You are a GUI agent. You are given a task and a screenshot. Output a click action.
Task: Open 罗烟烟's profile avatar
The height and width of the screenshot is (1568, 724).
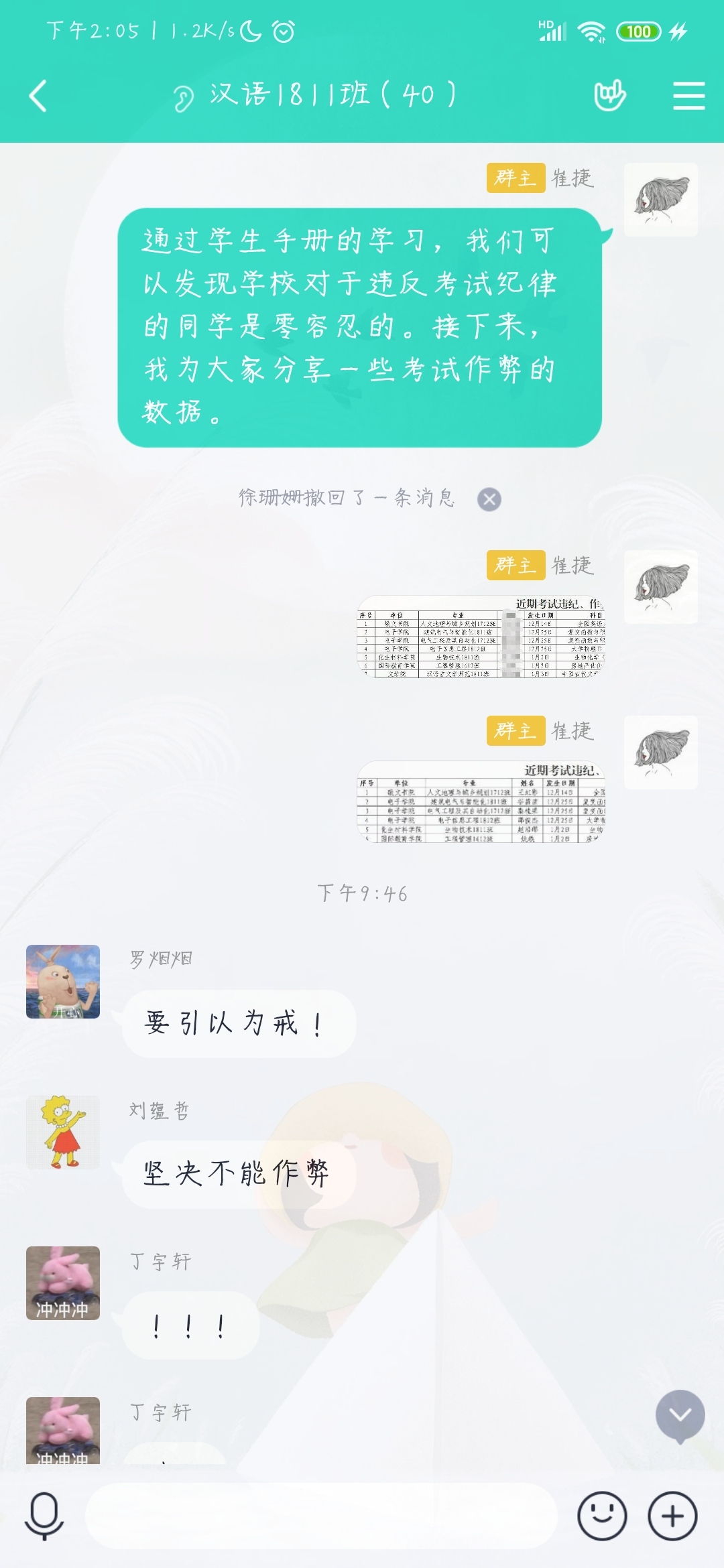pyautogui.click(x=63, y=982)
